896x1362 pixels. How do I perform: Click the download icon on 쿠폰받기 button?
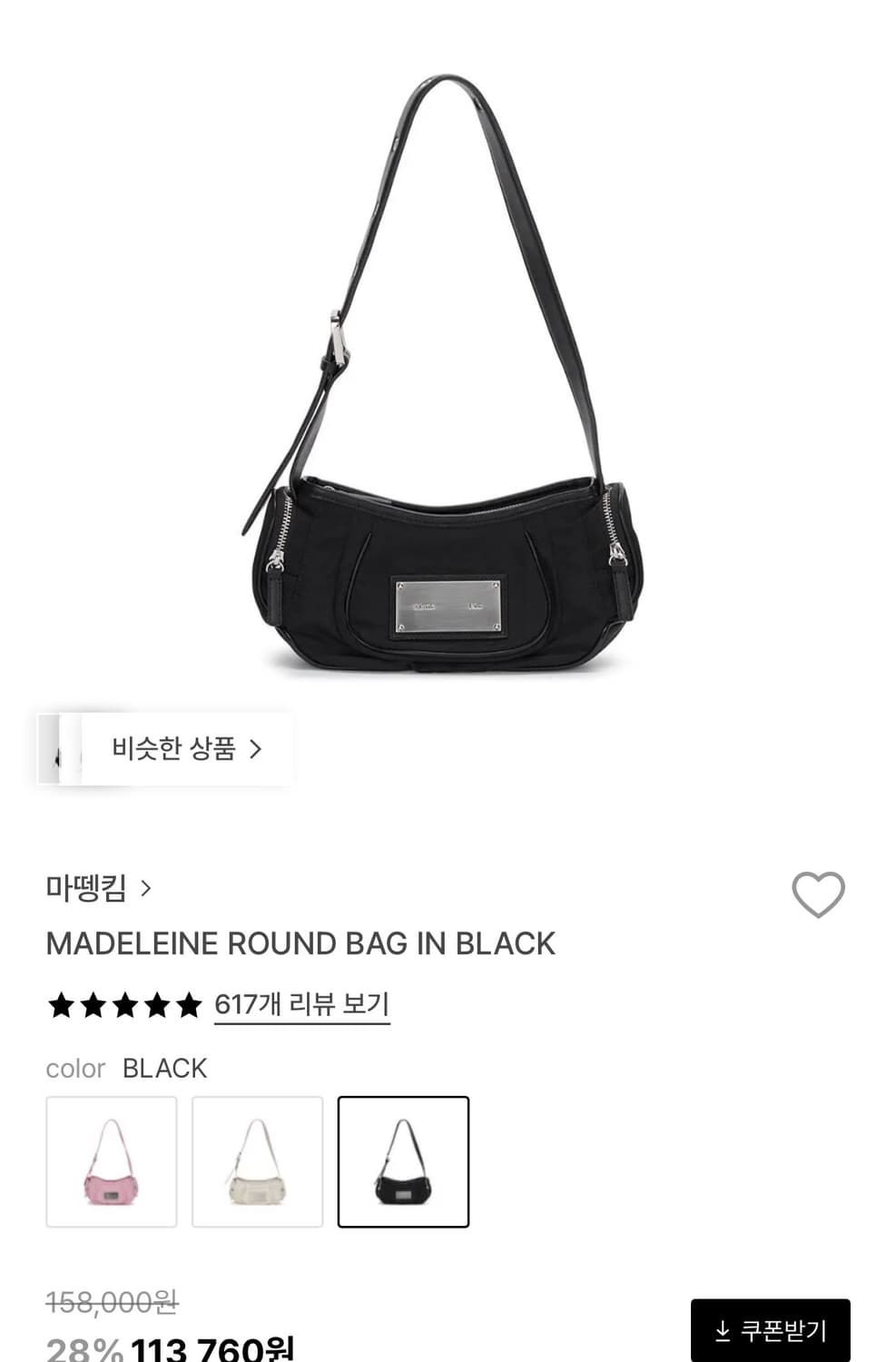pos(722,1328)
